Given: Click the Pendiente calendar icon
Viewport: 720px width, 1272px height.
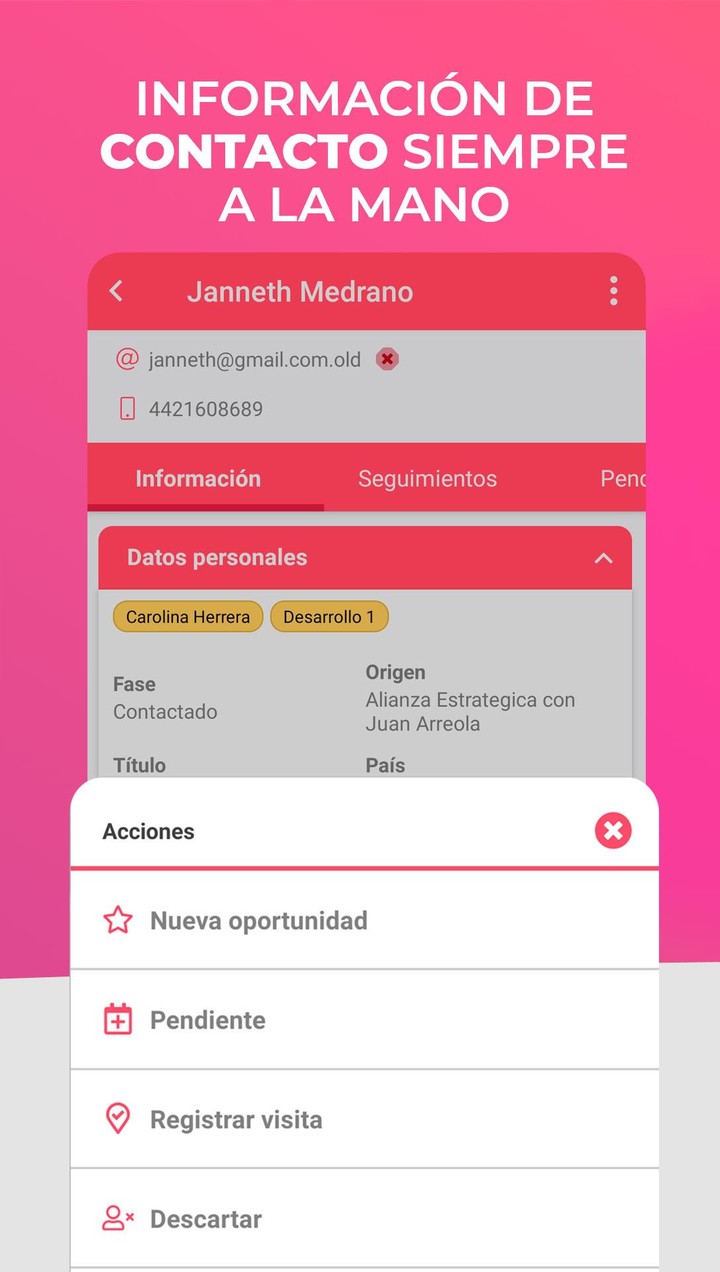Looking at the screenshot, I should point(118,1019).
